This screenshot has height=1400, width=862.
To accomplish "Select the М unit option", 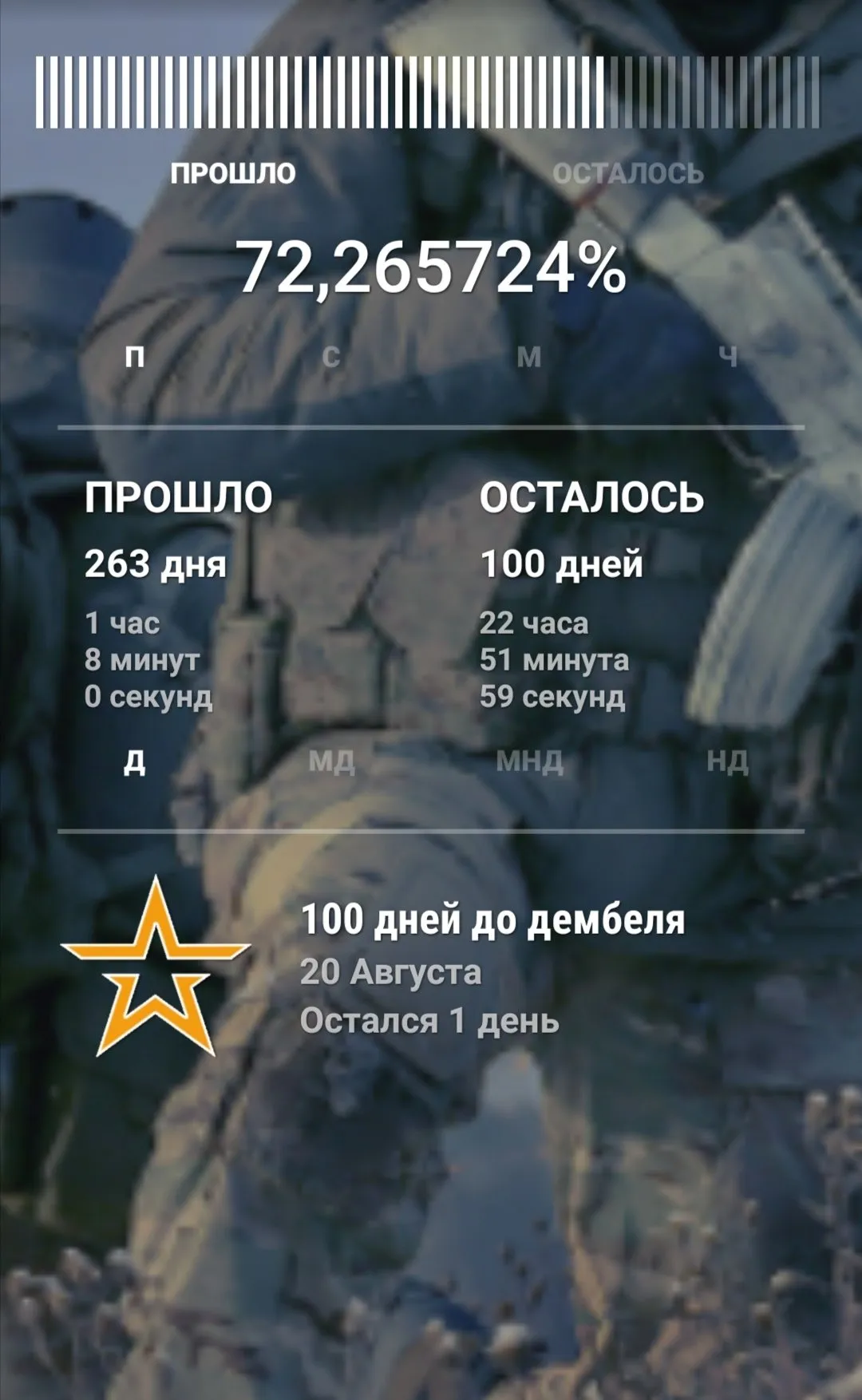I will (529, 357).
